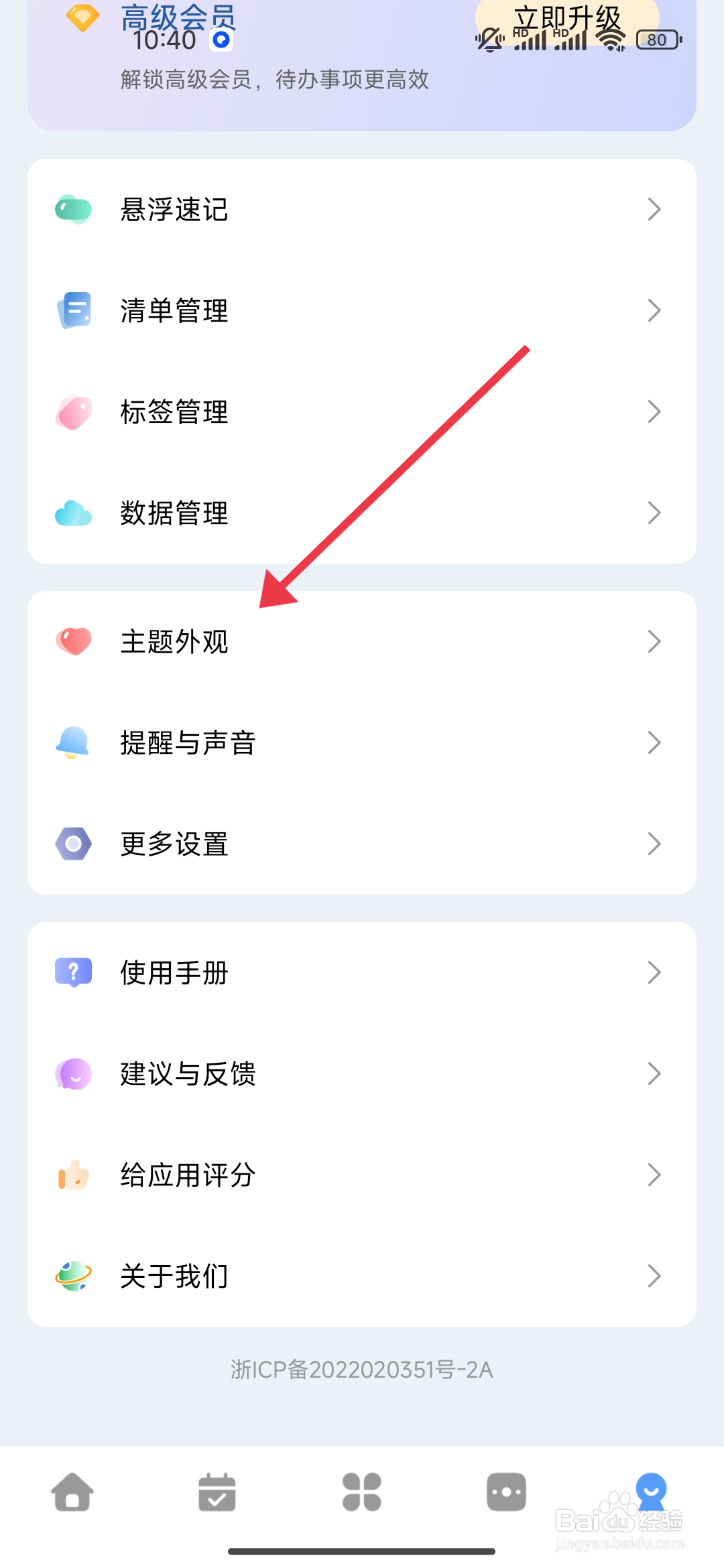
Task: Select the bell icon beside 提醒与声音
Action: coord(74,742)
